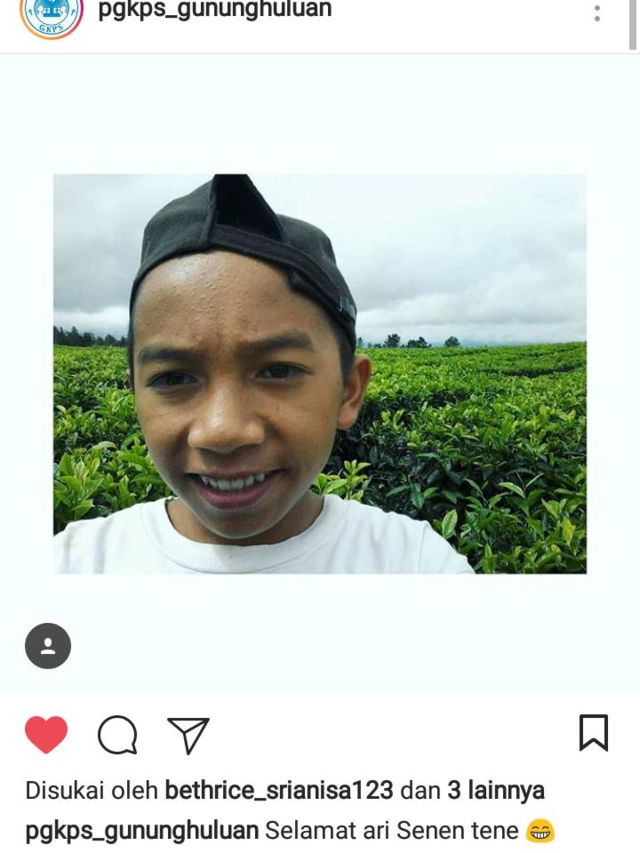Share the post with the paper plane icon

click(188, 735)
